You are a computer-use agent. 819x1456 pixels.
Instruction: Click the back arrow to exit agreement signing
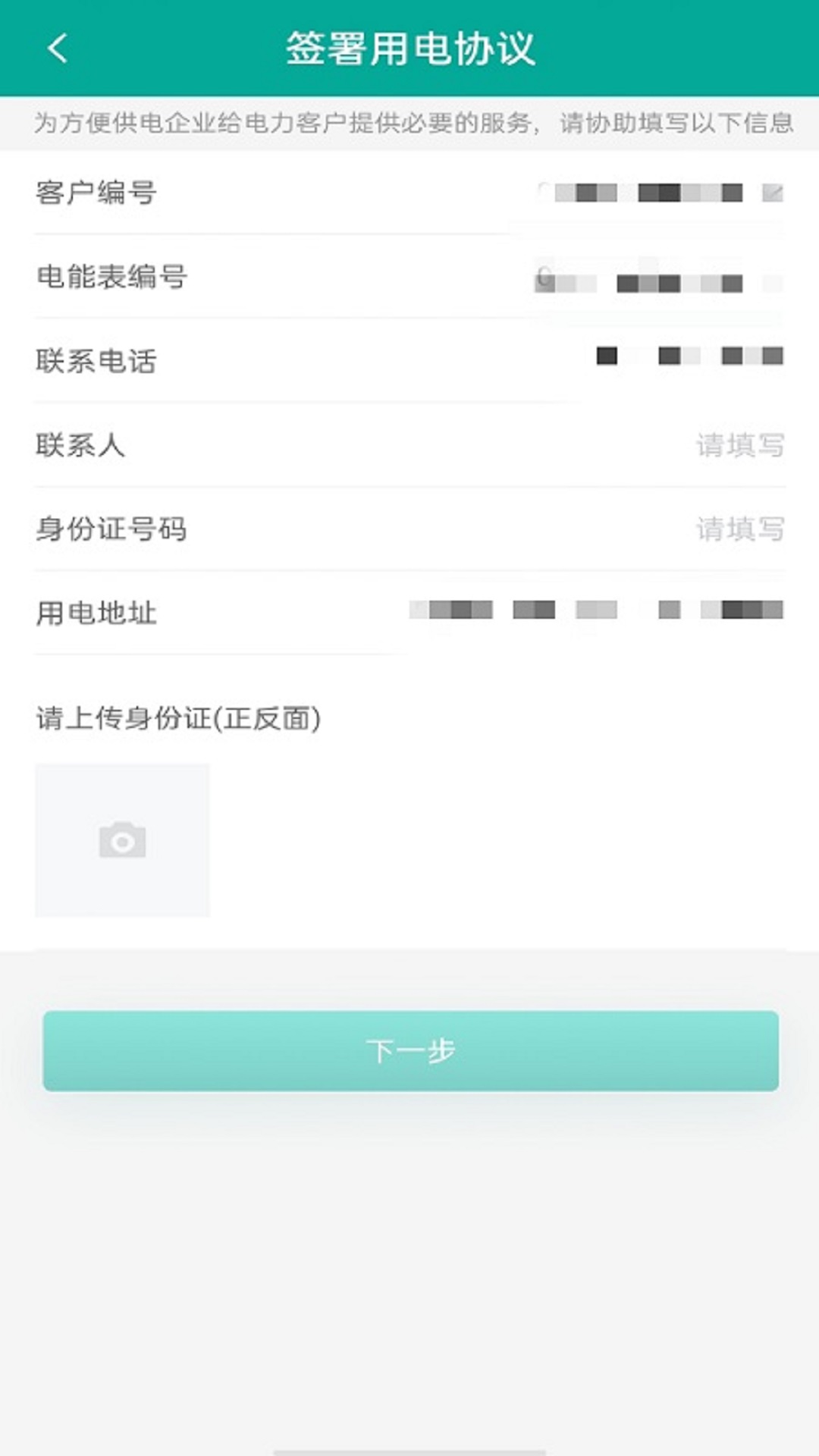click(57, 49)
